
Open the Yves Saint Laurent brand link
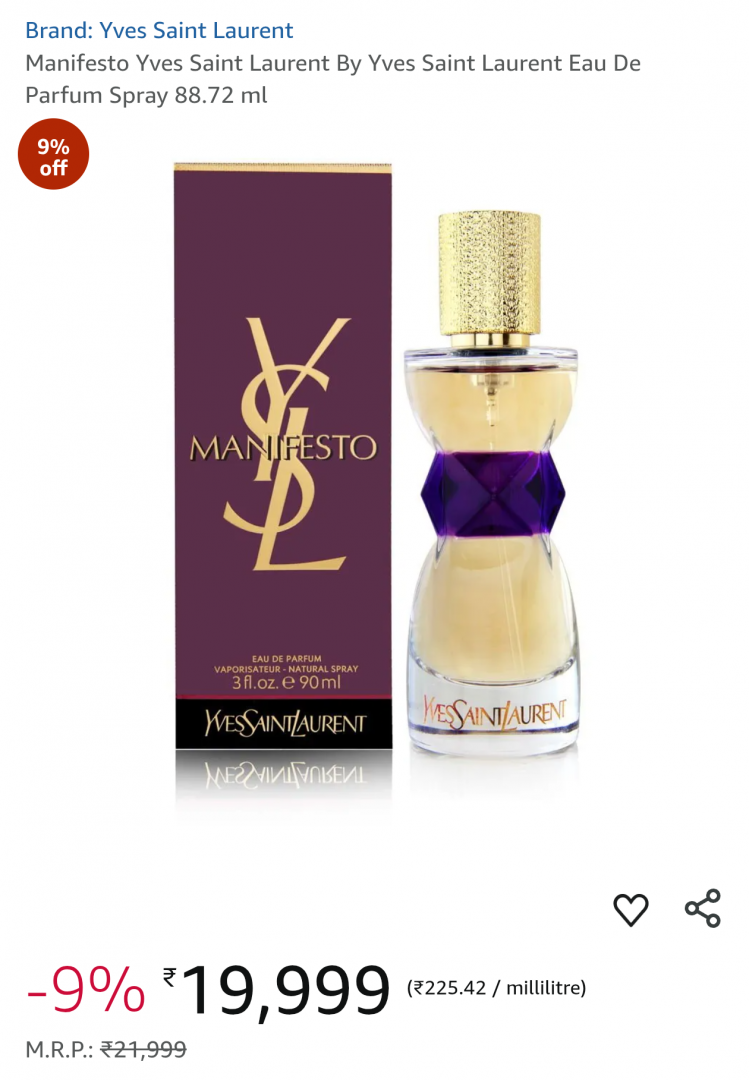pyautogui.click(x=159, y=31)
